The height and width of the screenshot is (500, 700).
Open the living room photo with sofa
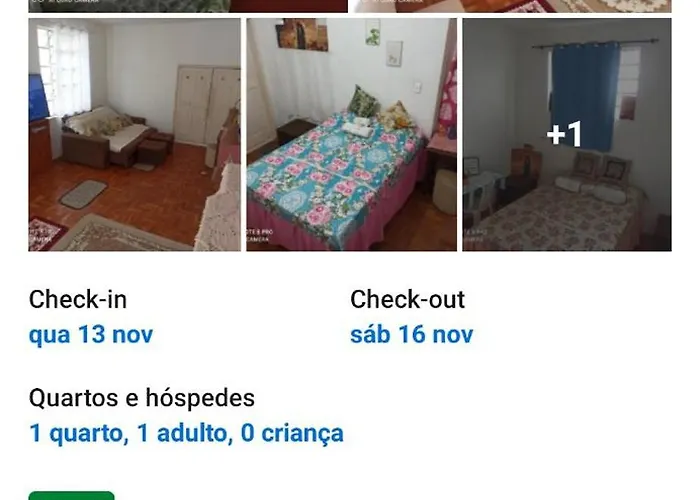point(134,134)
